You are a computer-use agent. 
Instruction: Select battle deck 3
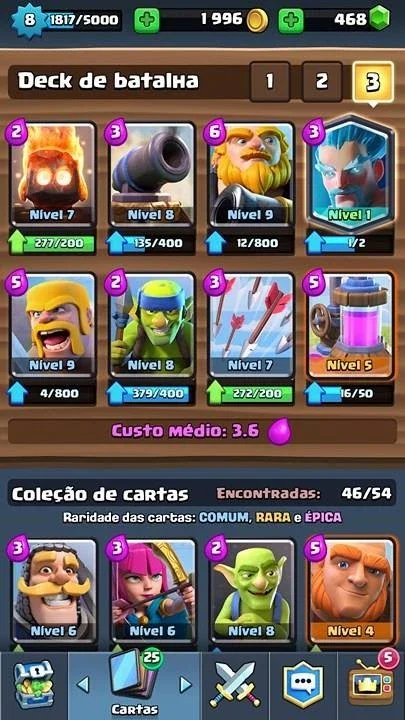373,82
